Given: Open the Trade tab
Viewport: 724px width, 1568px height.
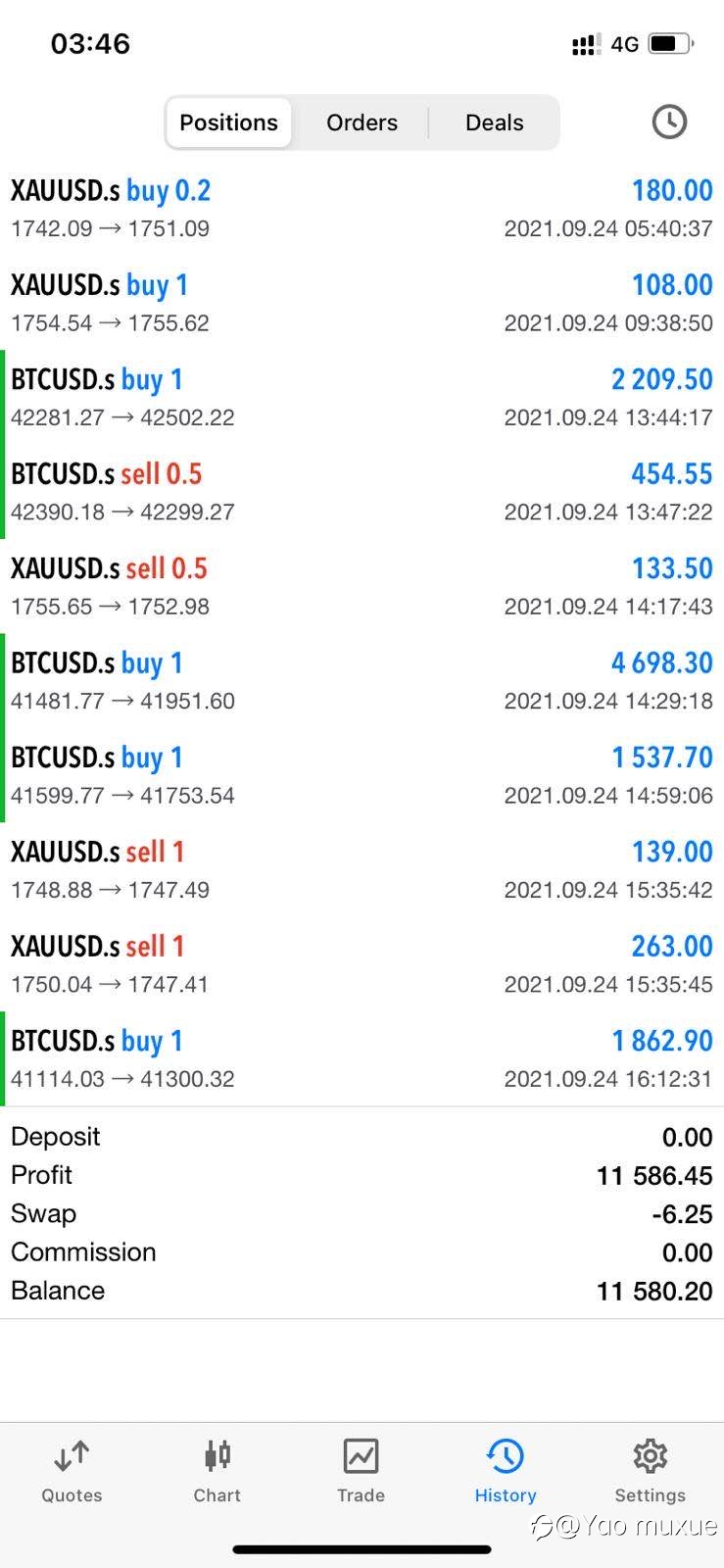Looking at the screenshot, I should 361,1471.
